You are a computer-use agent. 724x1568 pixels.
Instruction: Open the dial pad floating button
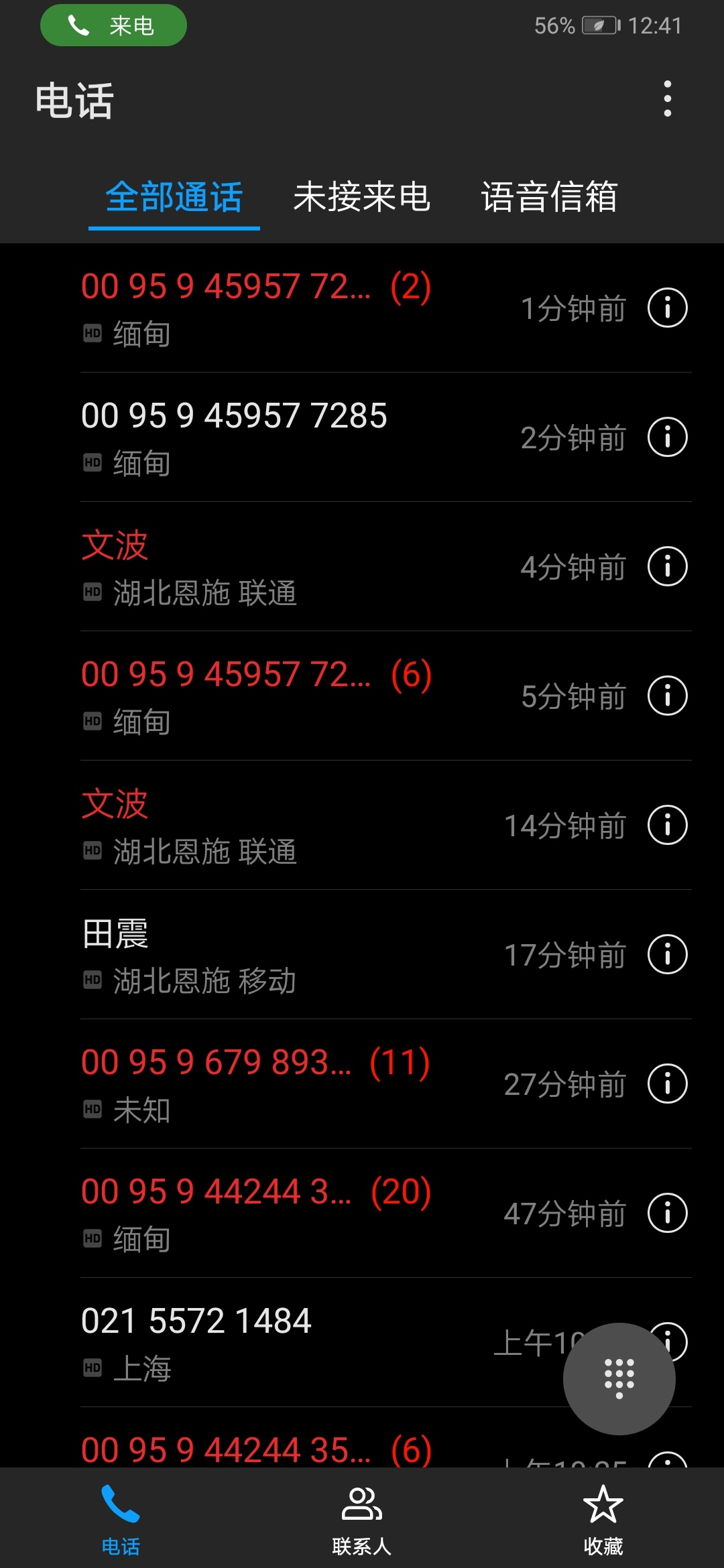[x=619, y=1378]
